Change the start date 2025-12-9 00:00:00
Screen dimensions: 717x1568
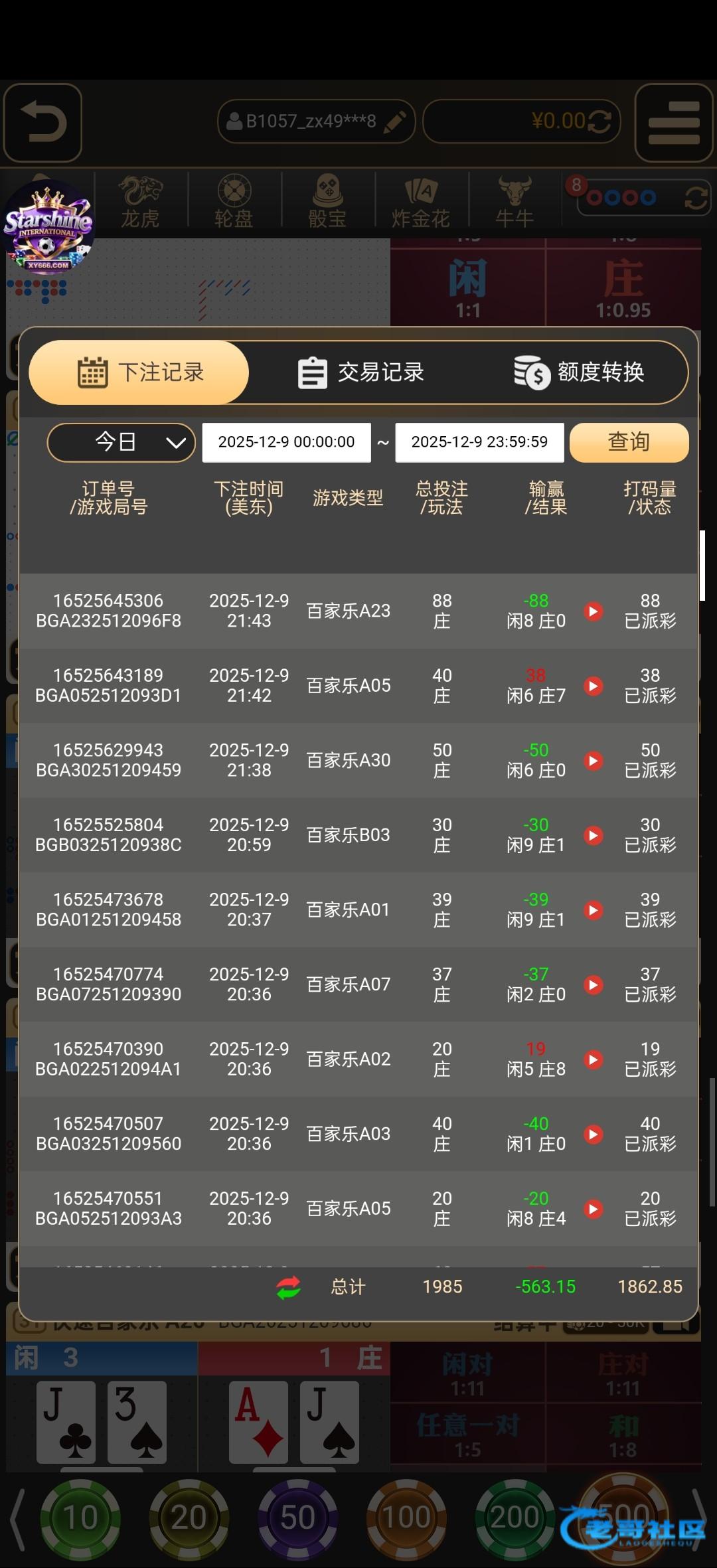coord(286,442)
